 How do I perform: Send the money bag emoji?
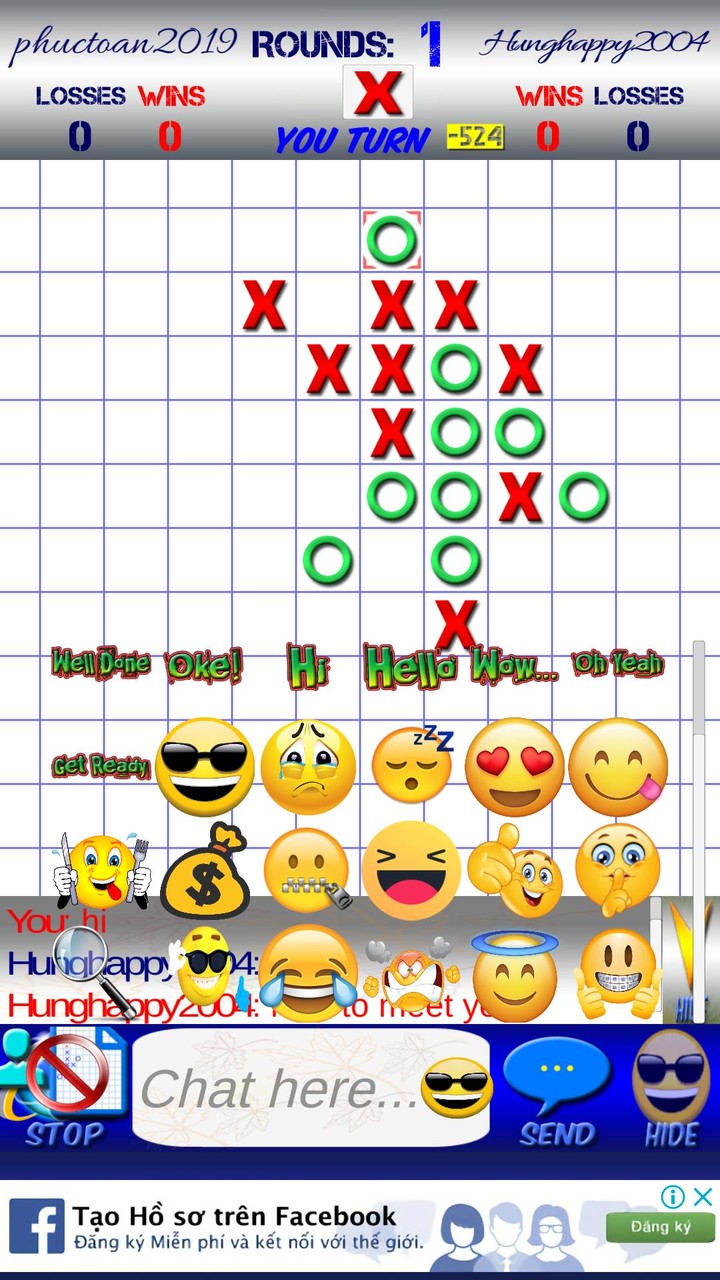(205, 870)
